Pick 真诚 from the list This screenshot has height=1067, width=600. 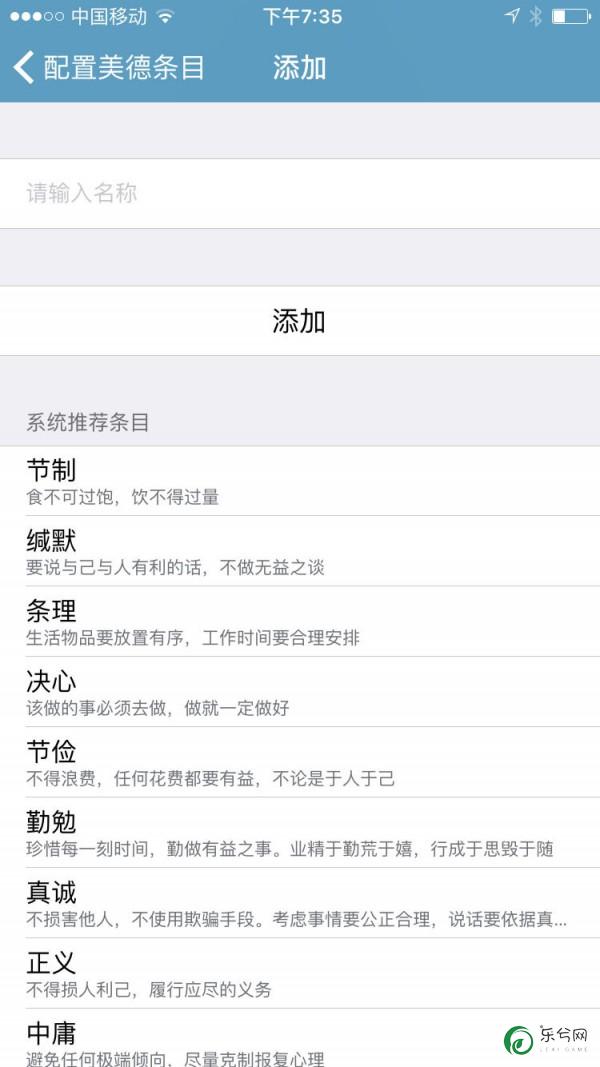[x=300, y=903]
